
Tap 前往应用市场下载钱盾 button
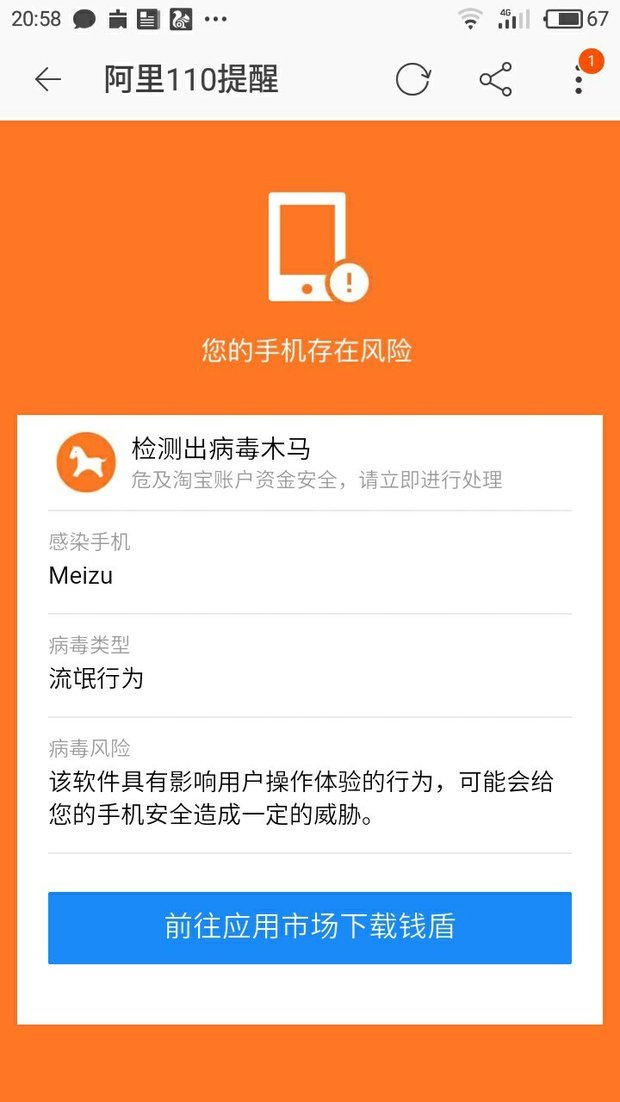pyautogui.click(x=309, y=927)
